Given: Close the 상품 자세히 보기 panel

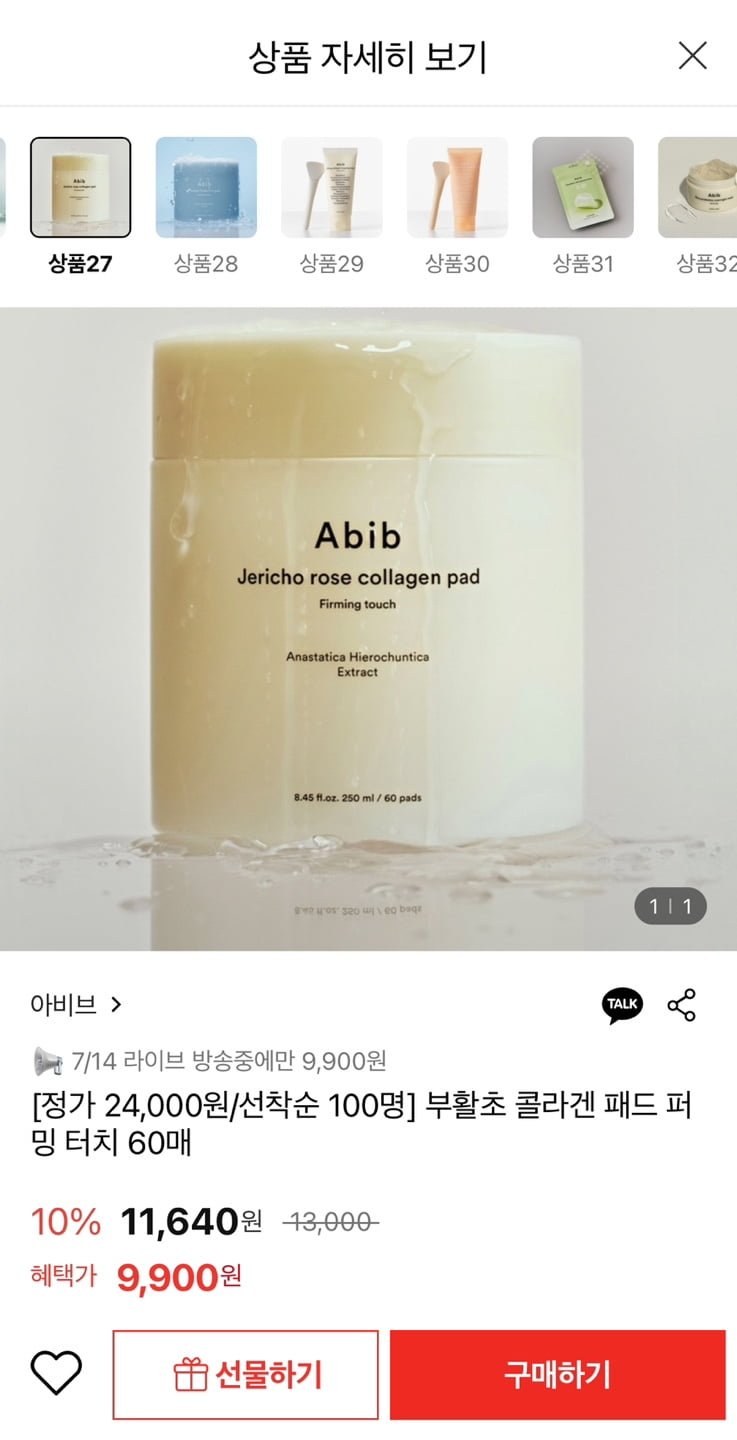Looking at the screenshot, I should (x=692, y=56).
